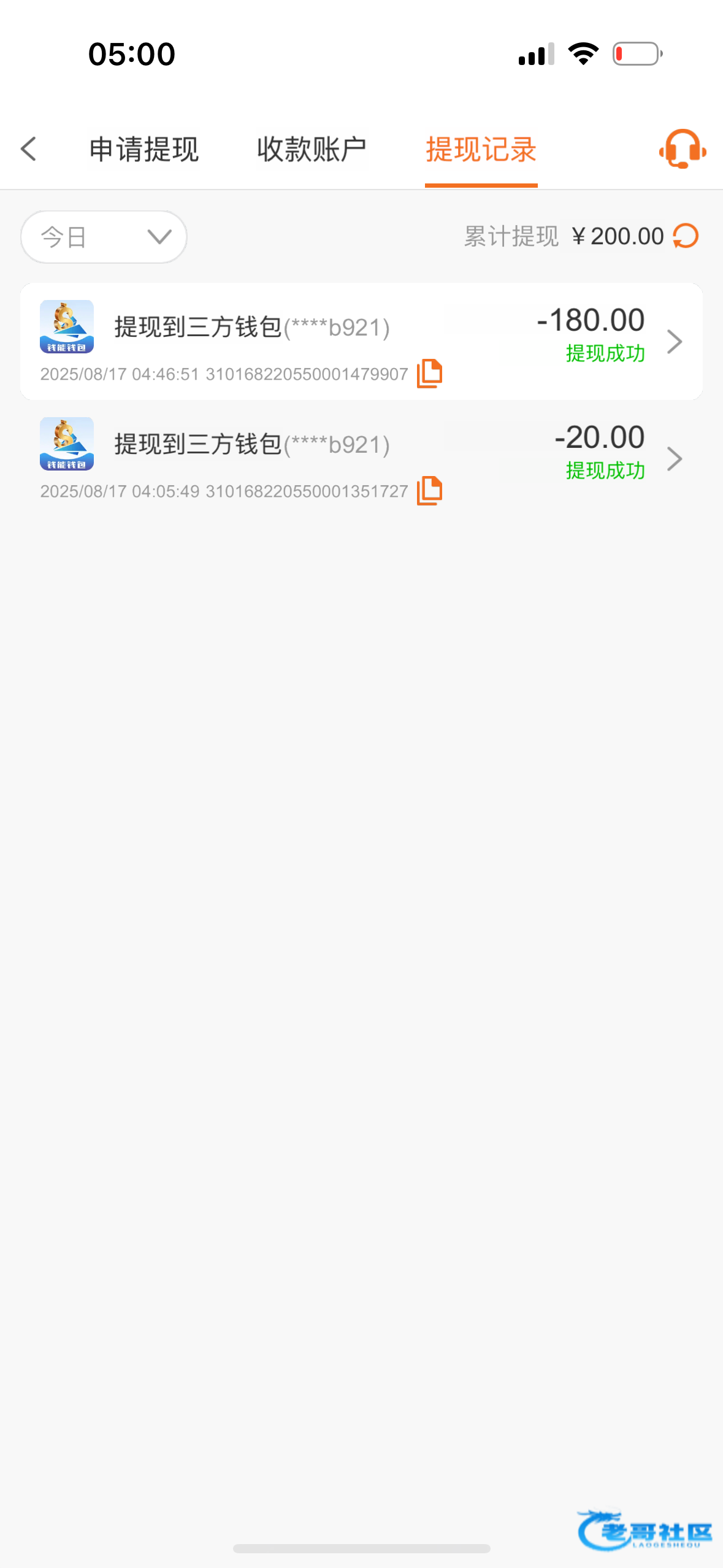723x1568 pixels.
Task: Open the -180.00 withdrawal record
Action: point(361,342)
